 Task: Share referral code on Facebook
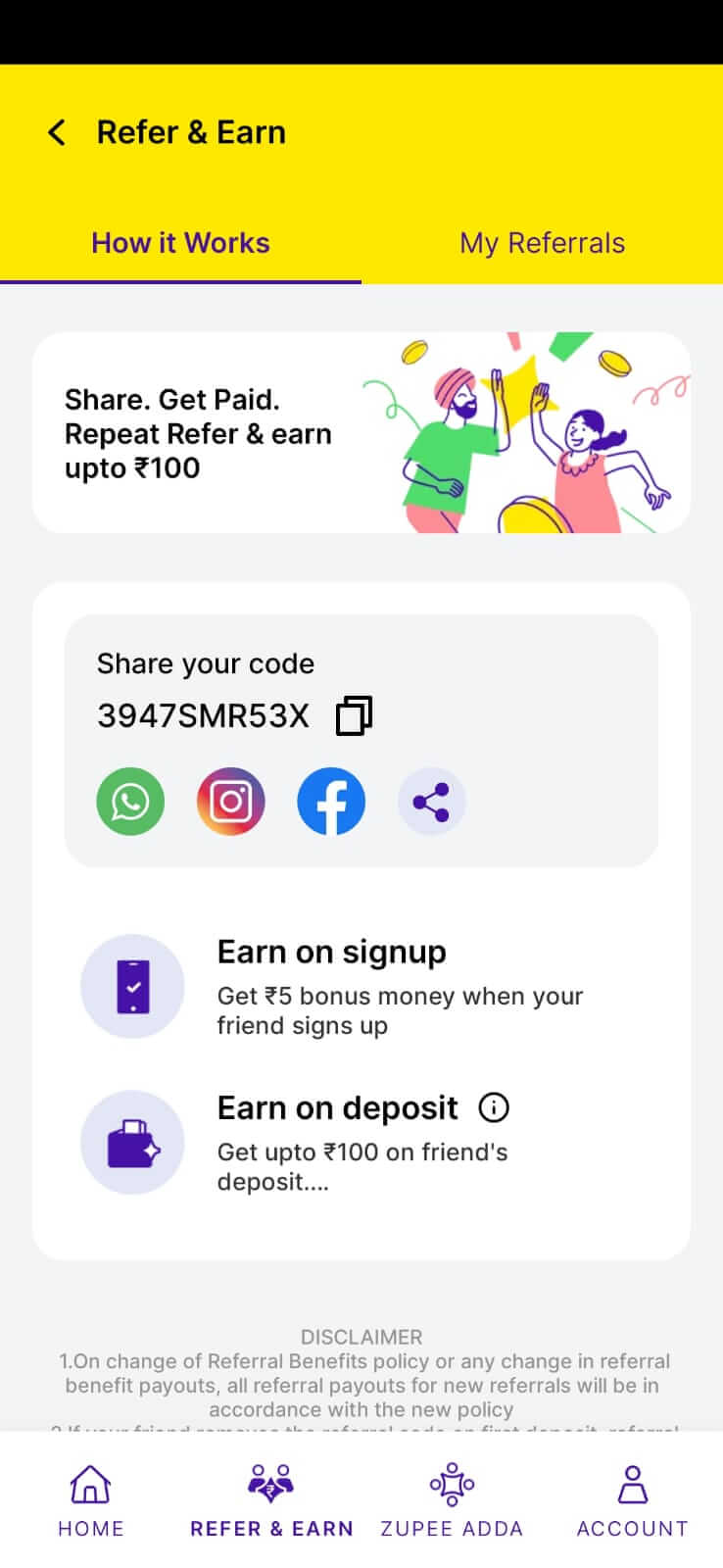pos(331,802)
